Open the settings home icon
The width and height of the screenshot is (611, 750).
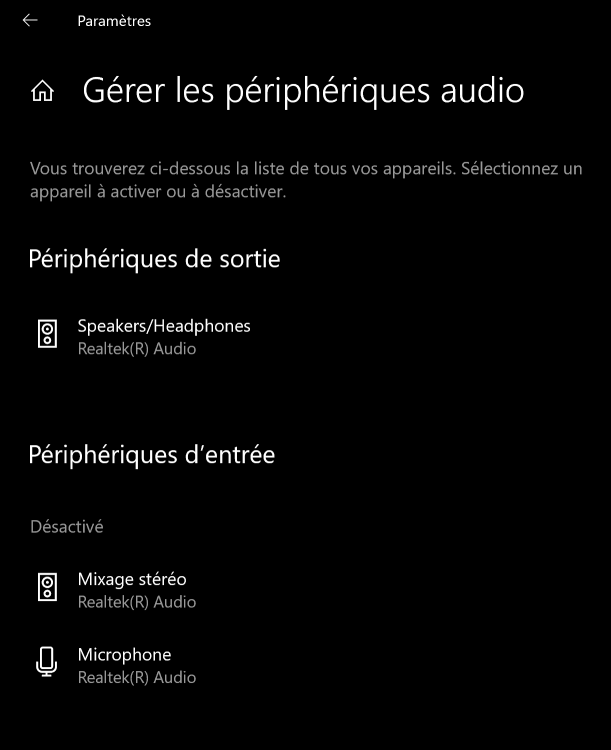(x=43, y=92)
